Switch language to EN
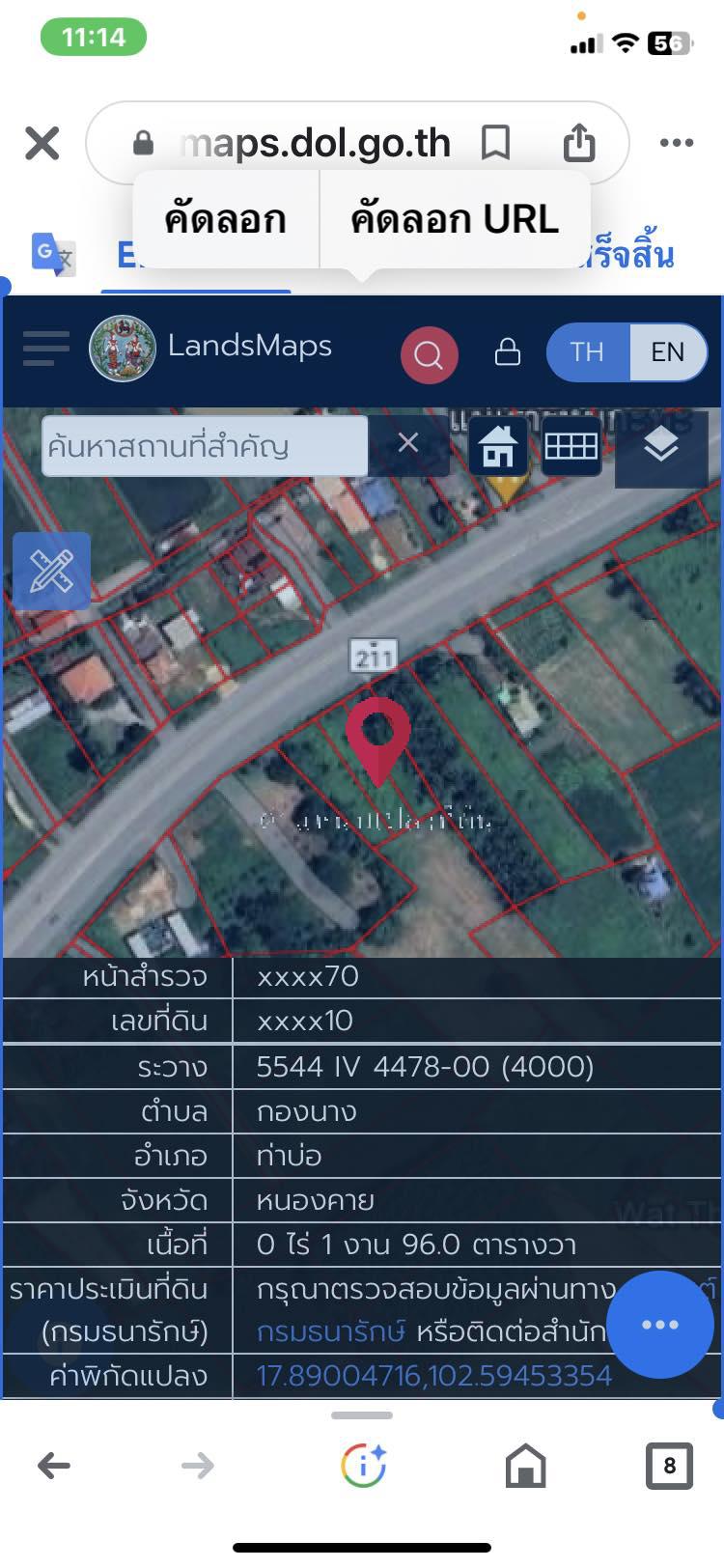This screenshot has width=724, height=1568. click(667, 352)
